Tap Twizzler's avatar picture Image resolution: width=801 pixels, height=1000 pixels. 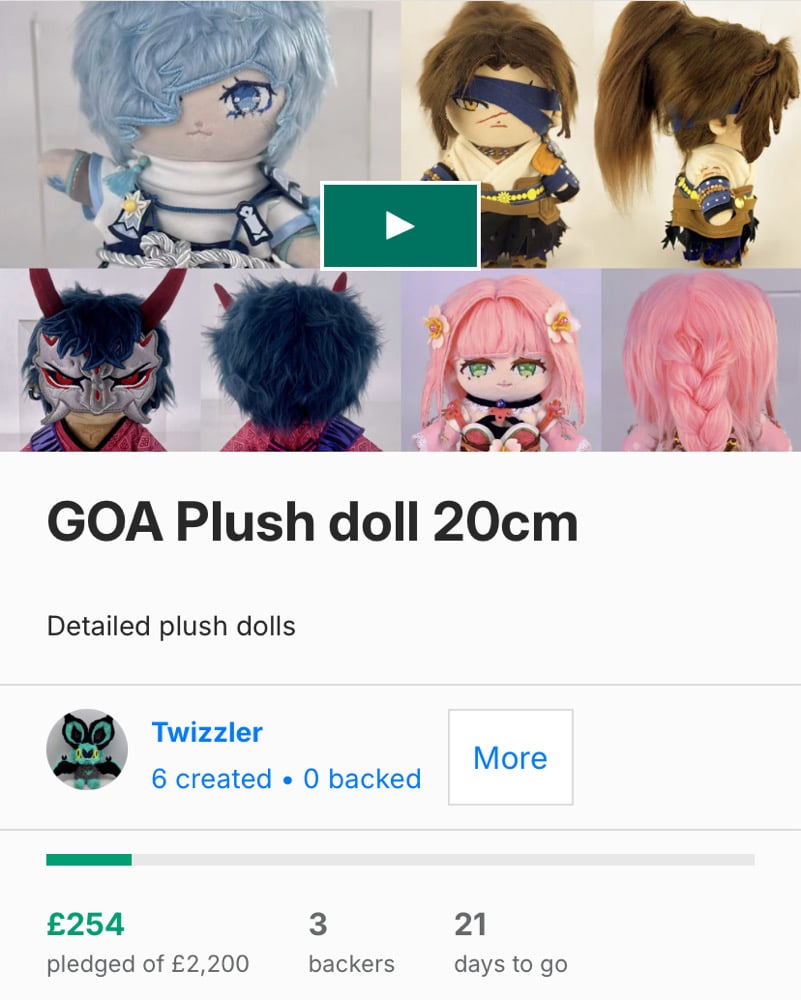point(87,750)
